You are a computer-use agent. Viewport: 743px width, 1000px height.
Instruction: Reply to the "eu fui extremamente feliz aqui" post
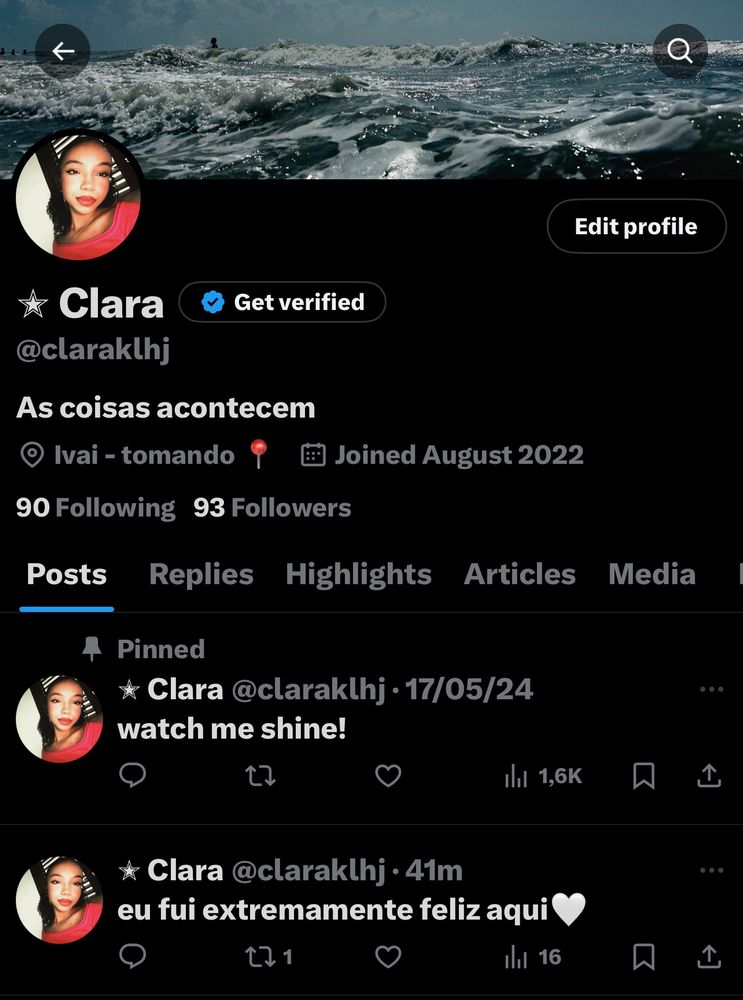(x=133, y=957)
